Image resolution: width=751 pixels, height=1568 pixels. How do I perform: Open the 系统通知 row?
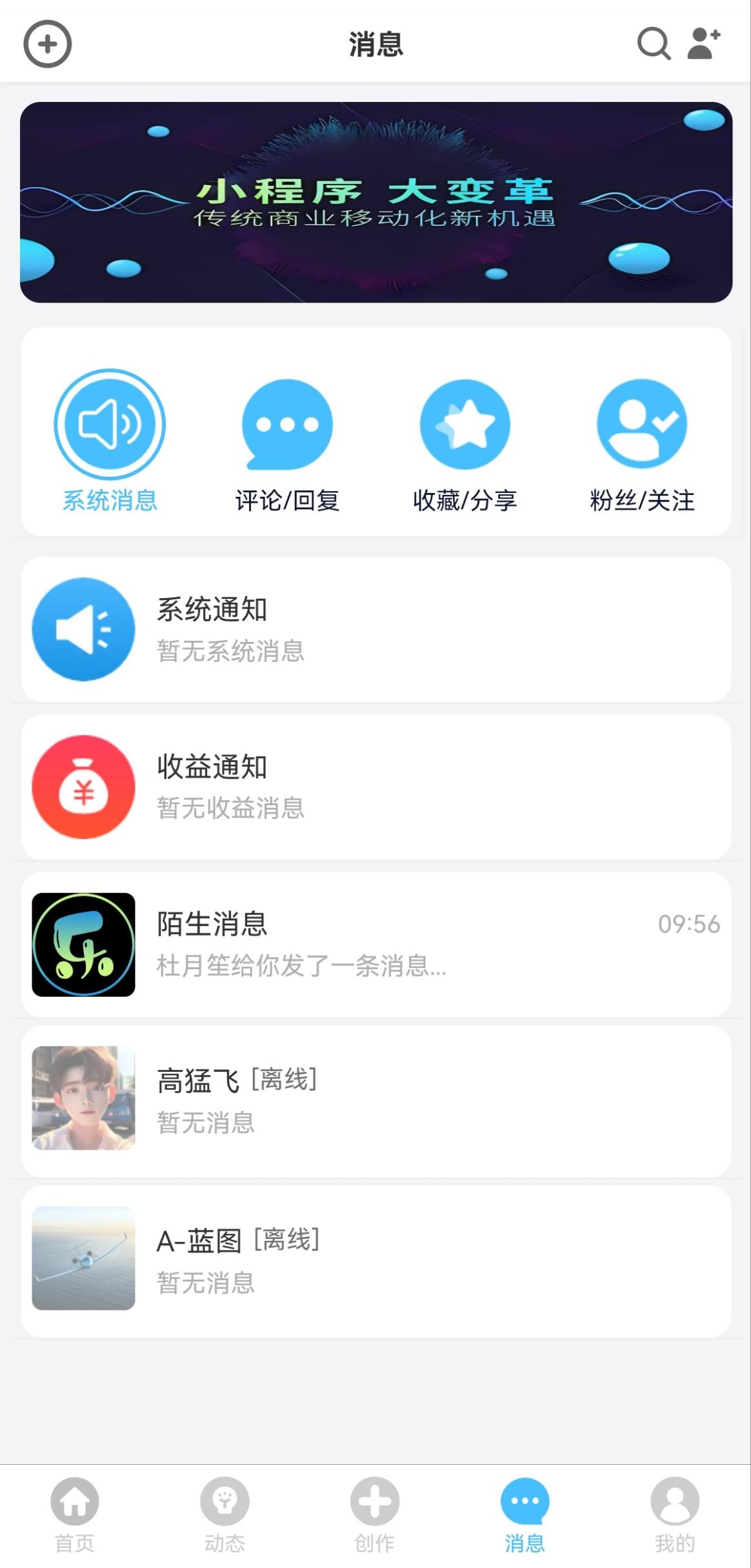tap(375, 629)
